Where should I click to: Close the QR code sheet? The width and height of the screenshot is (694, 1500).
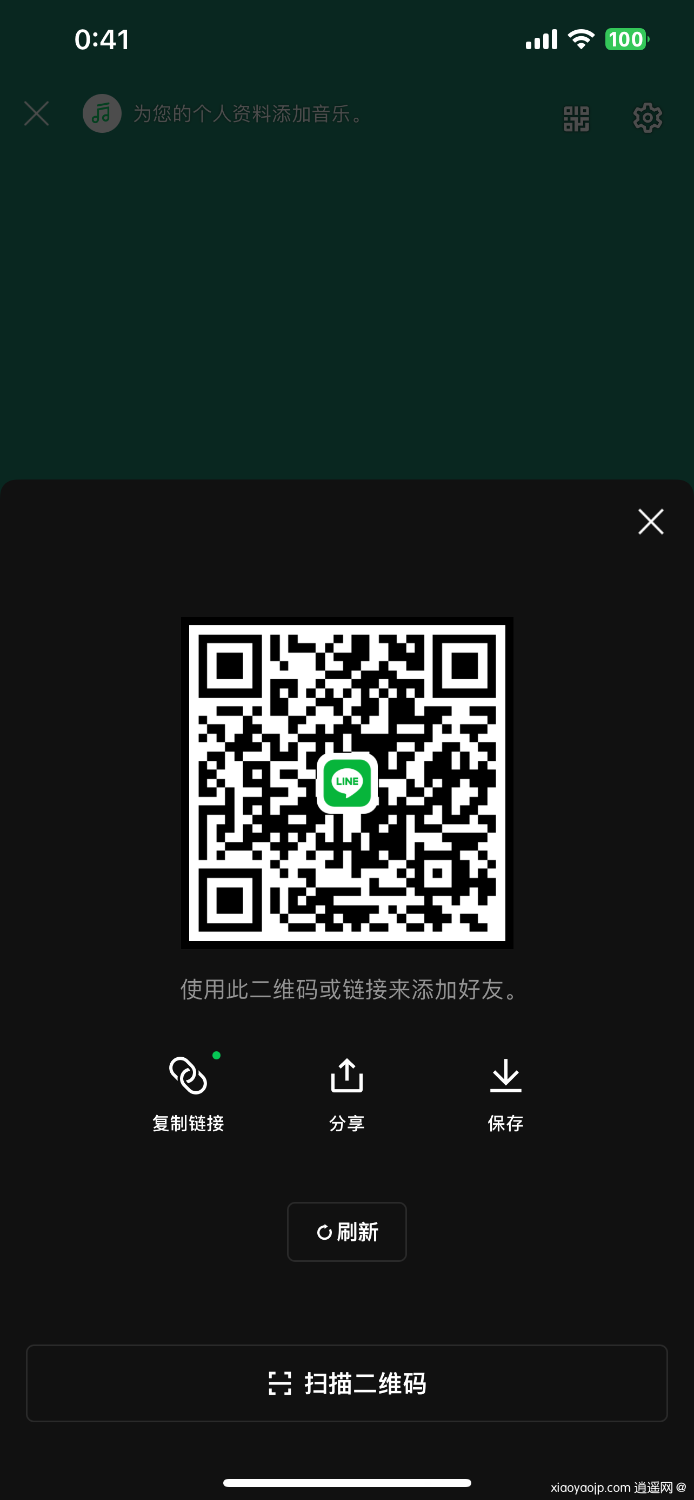coord(651,521)
